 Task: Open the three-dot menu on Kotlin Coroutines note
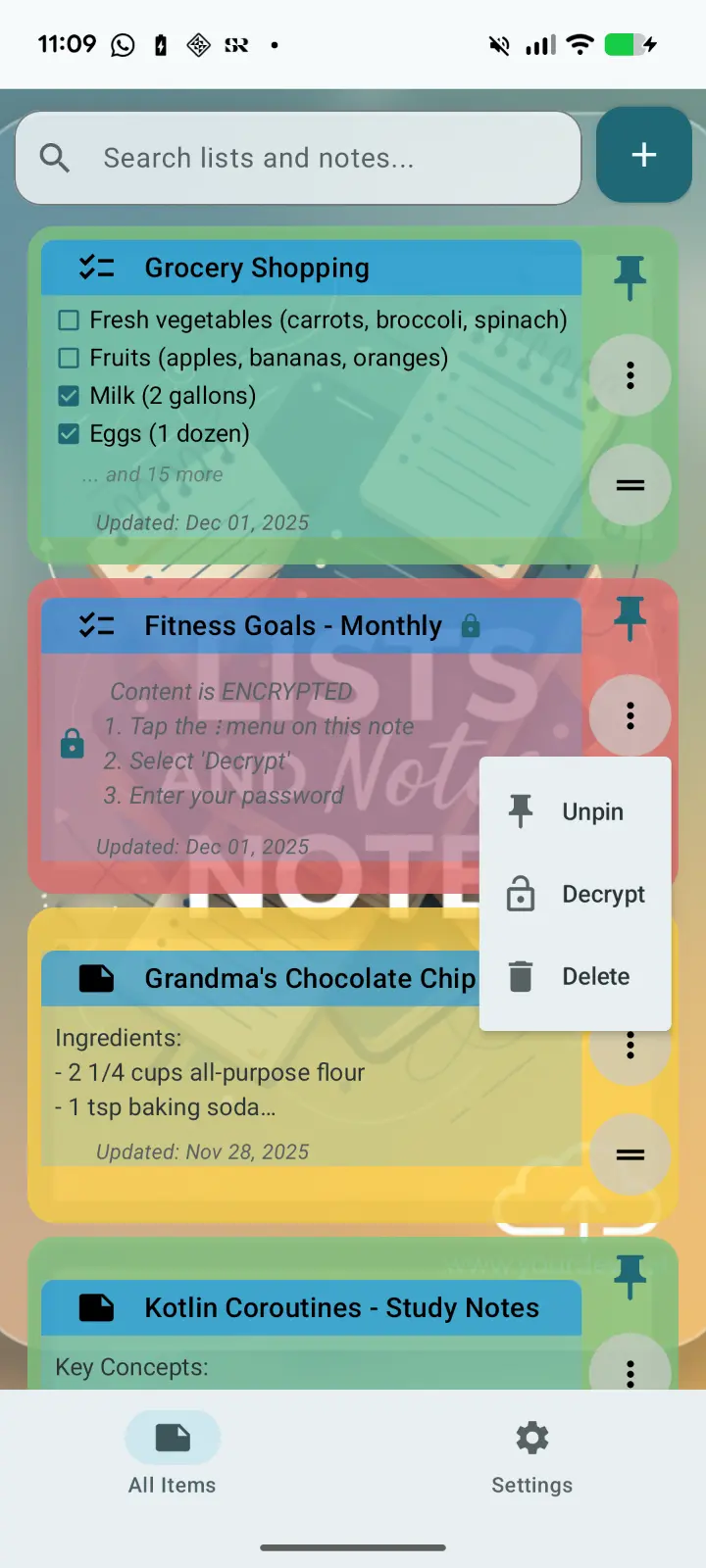[x=630, y=1373]
